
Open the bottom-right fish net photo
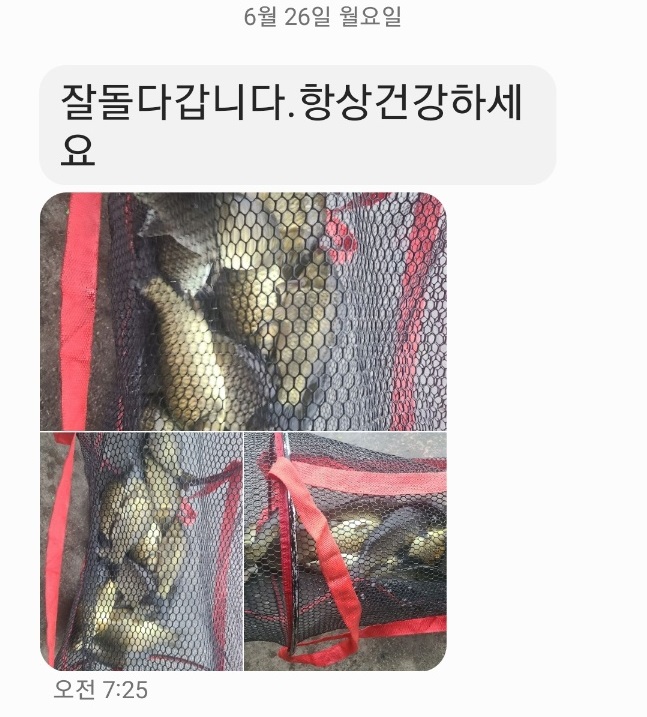(345, 551)
